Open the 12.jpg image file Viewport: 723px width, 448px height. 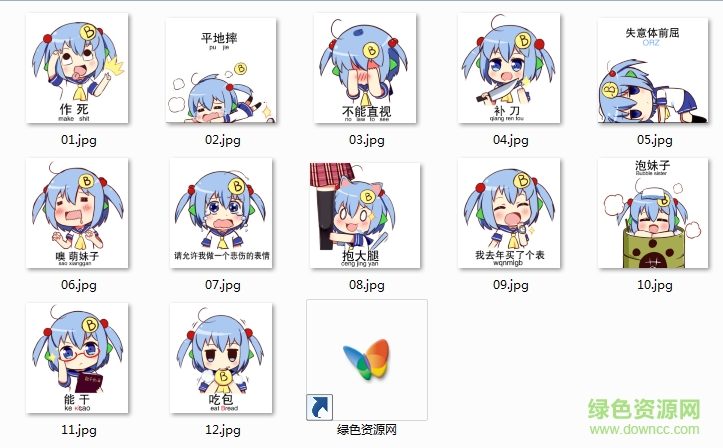click(x=222, y=359)
